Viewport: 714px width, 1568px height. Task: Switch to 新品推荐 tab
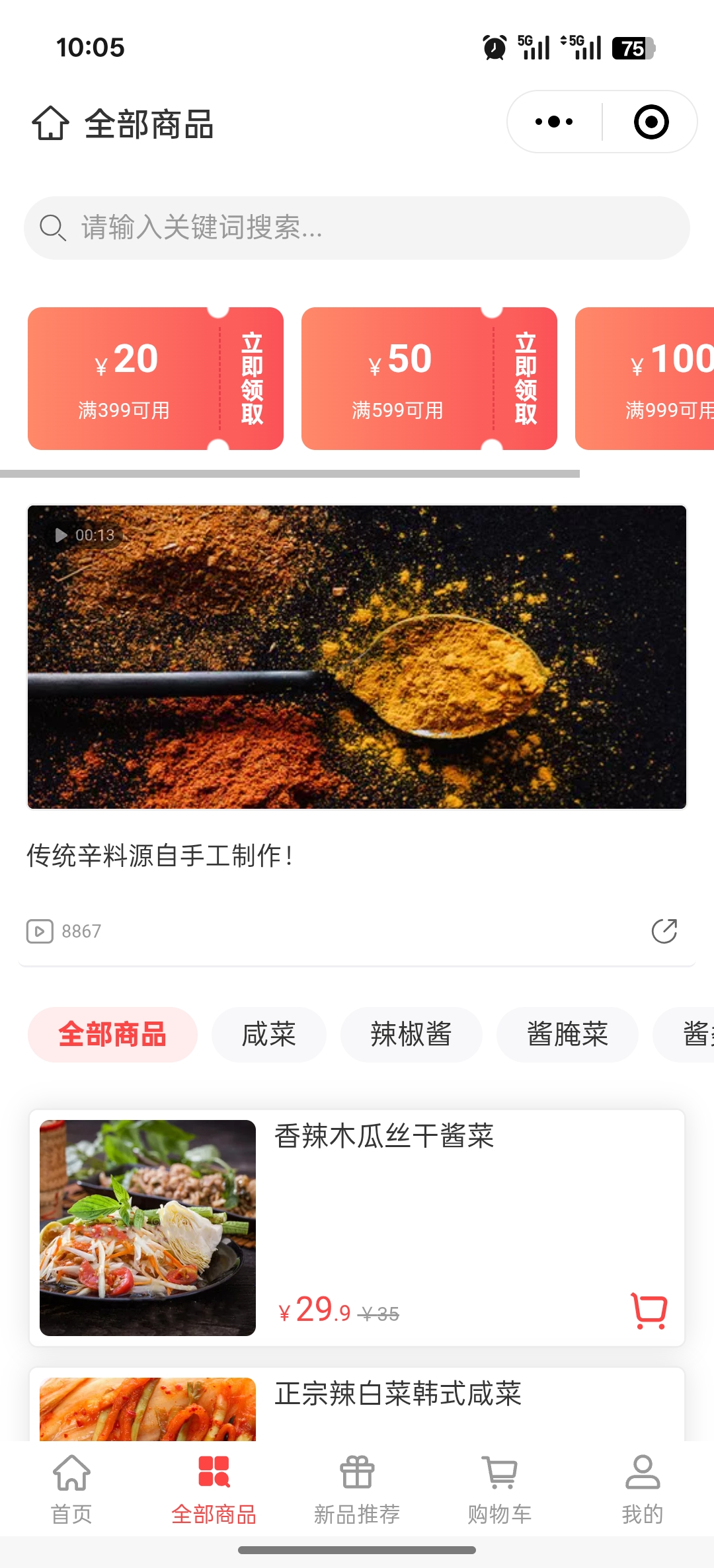[x=357, y=1487]
